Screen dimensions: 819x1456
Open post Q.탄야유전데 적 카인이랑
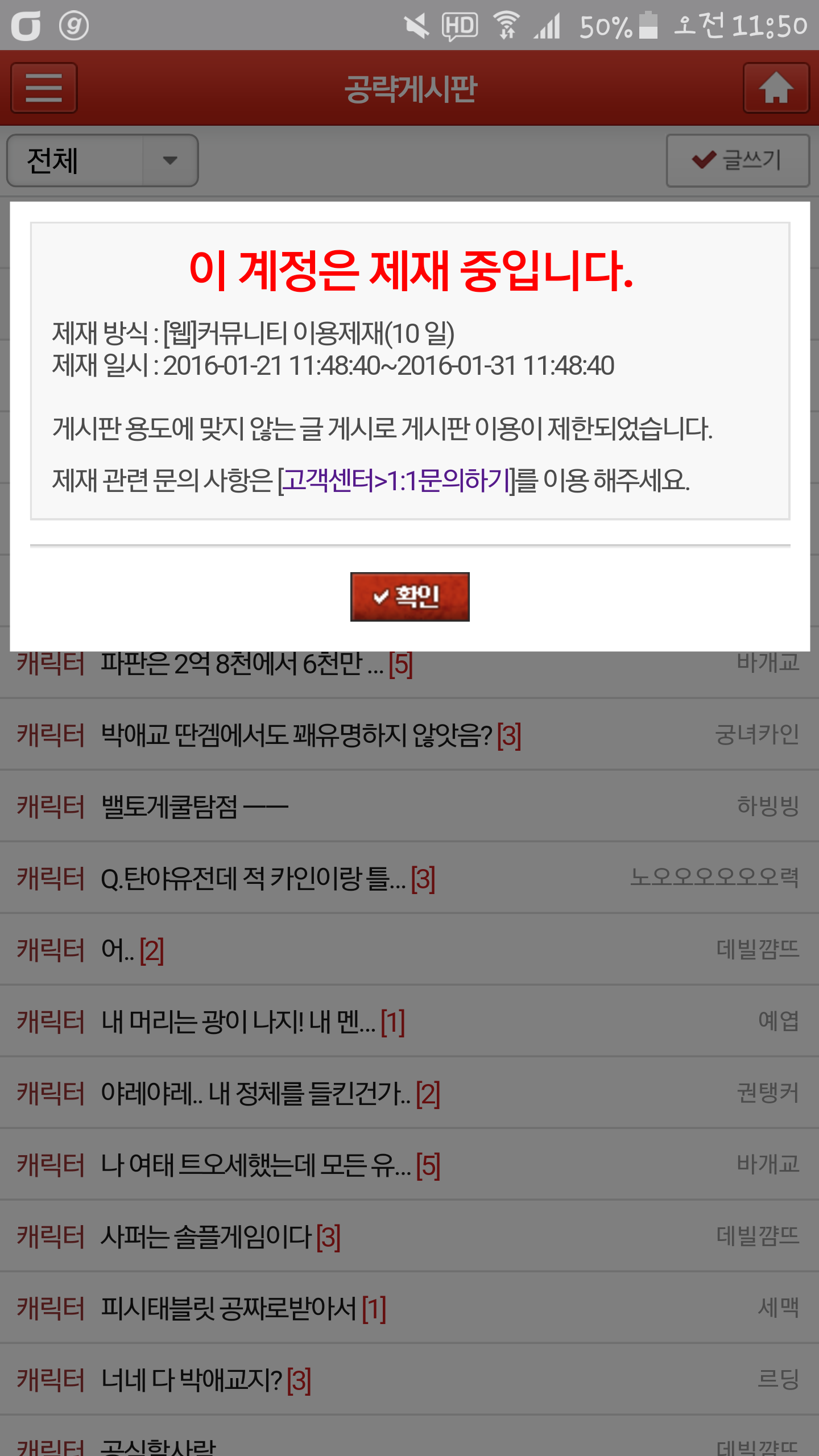(253, 878)
